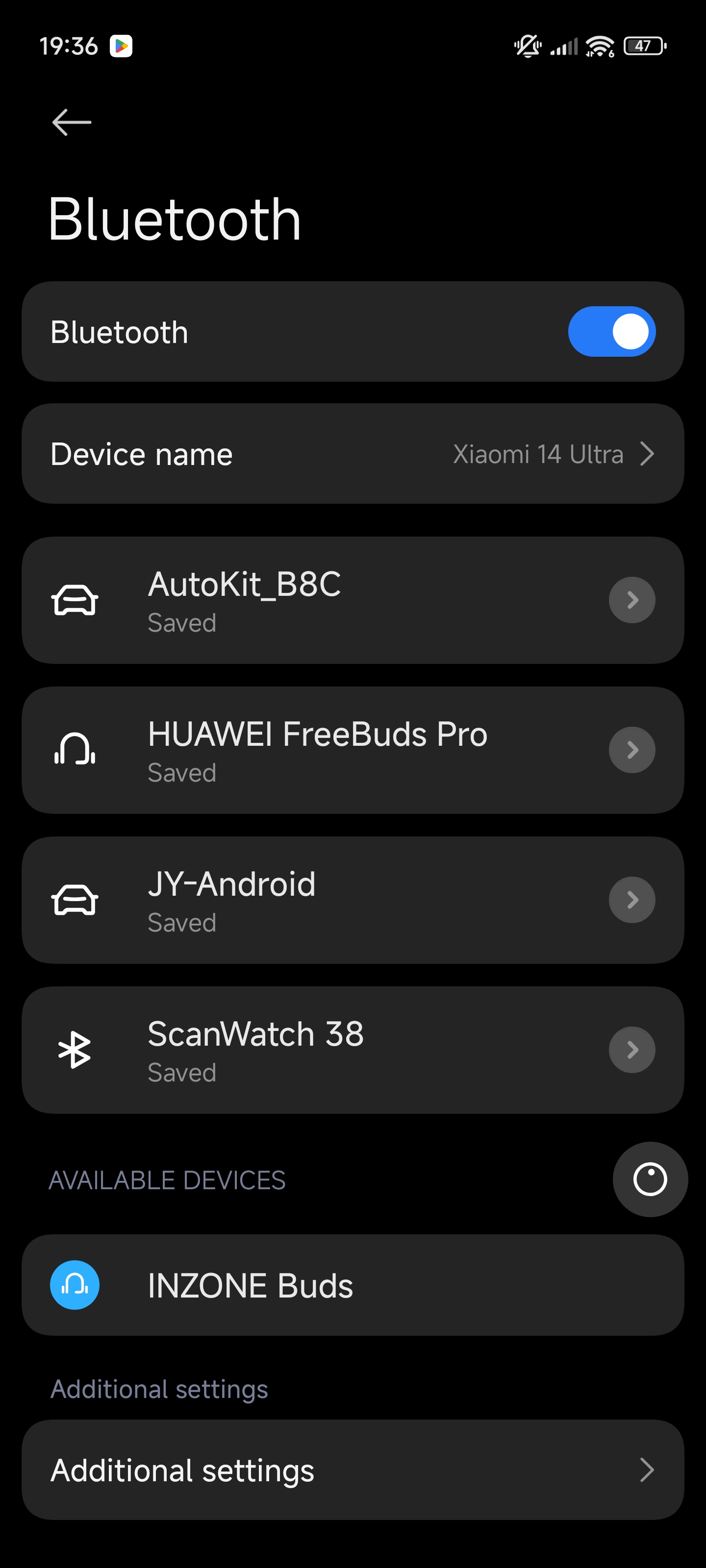706x1568 pixels.
Task: Refresh the available devices scan
Action: pyautogui.click(x=650, y=1179)
